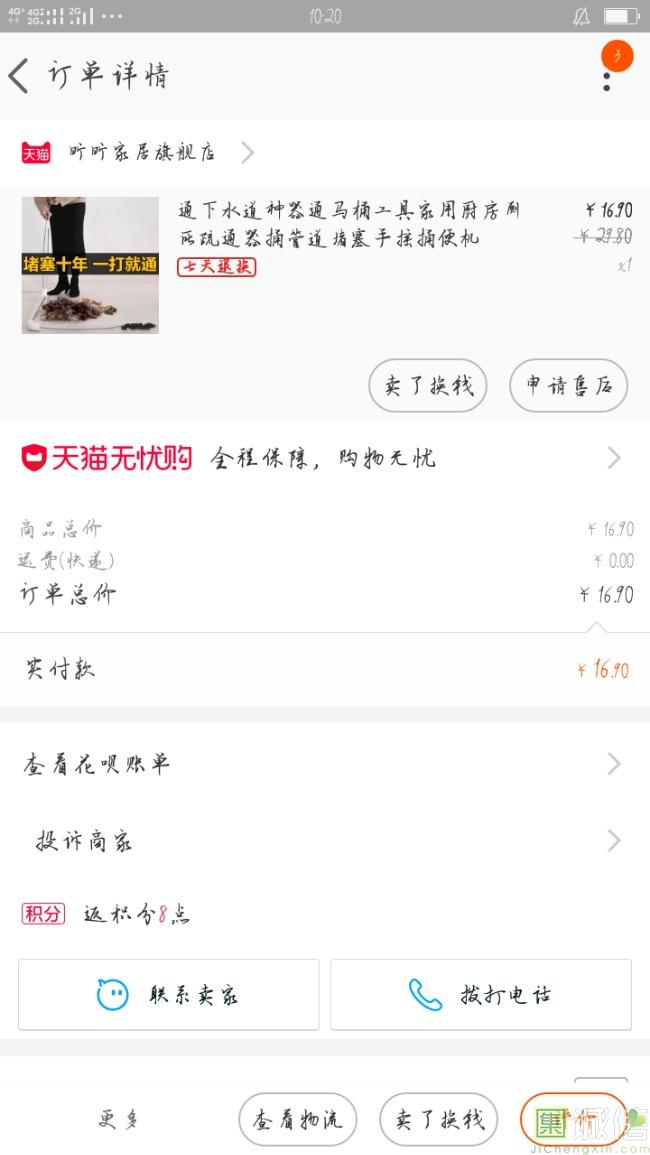Open 昕昕家居旗舰店 store page
The height and width of the screenshot is (1155, 650).
[142, 152]
